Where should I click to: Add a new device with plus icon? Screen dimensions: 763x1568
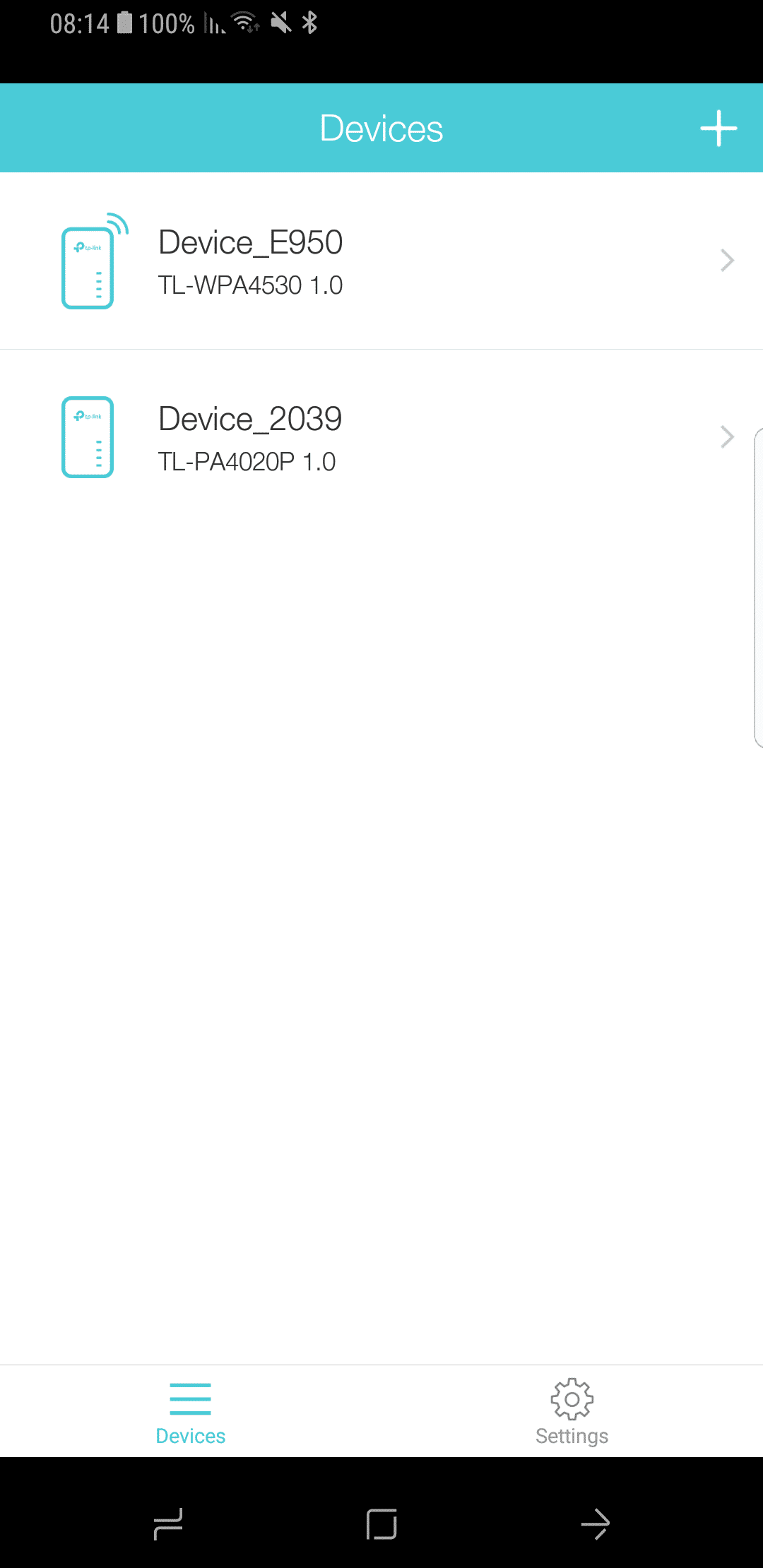pos(718,129)
